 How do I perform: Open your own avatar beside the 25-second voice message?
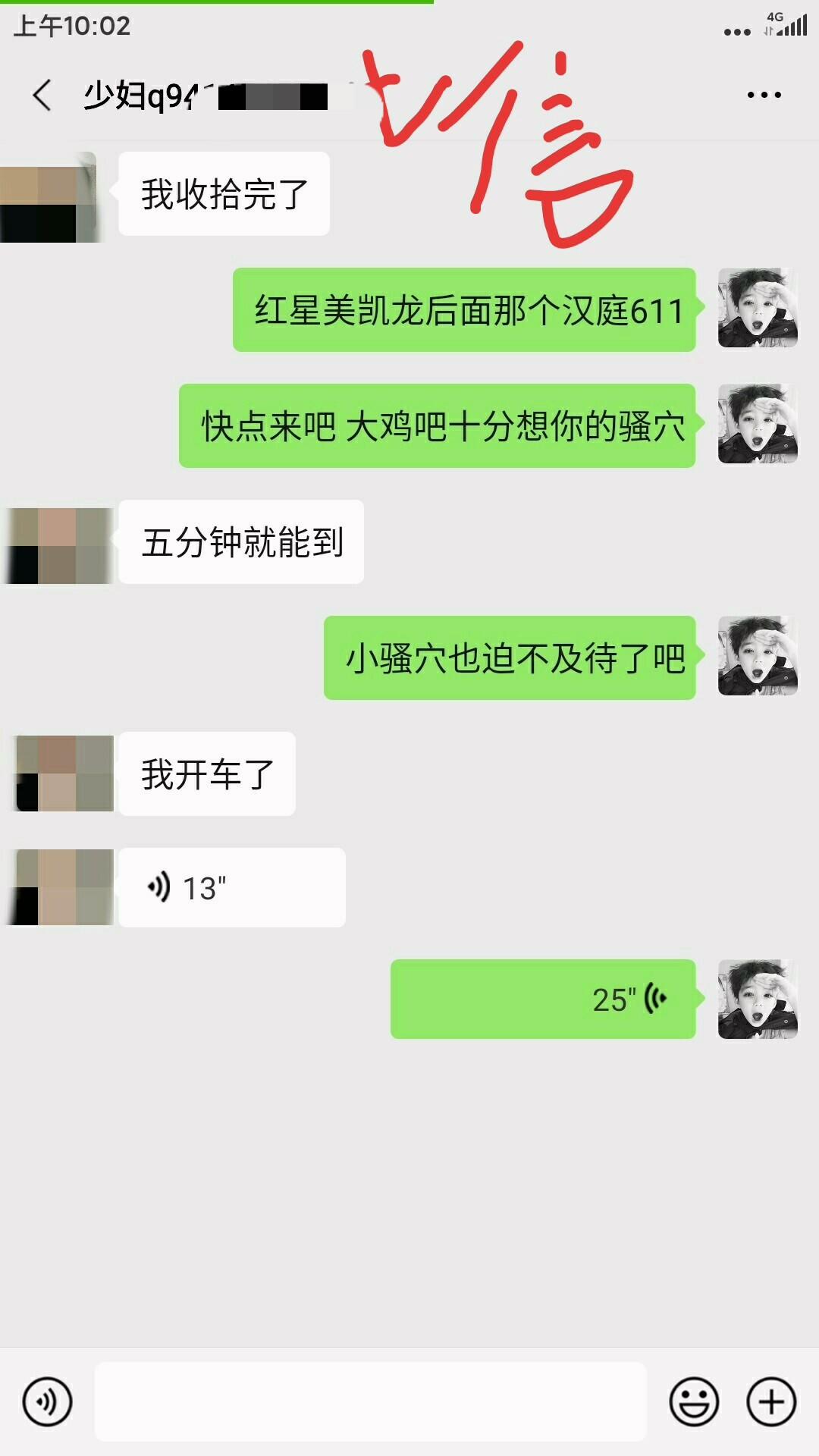[758, 999]
